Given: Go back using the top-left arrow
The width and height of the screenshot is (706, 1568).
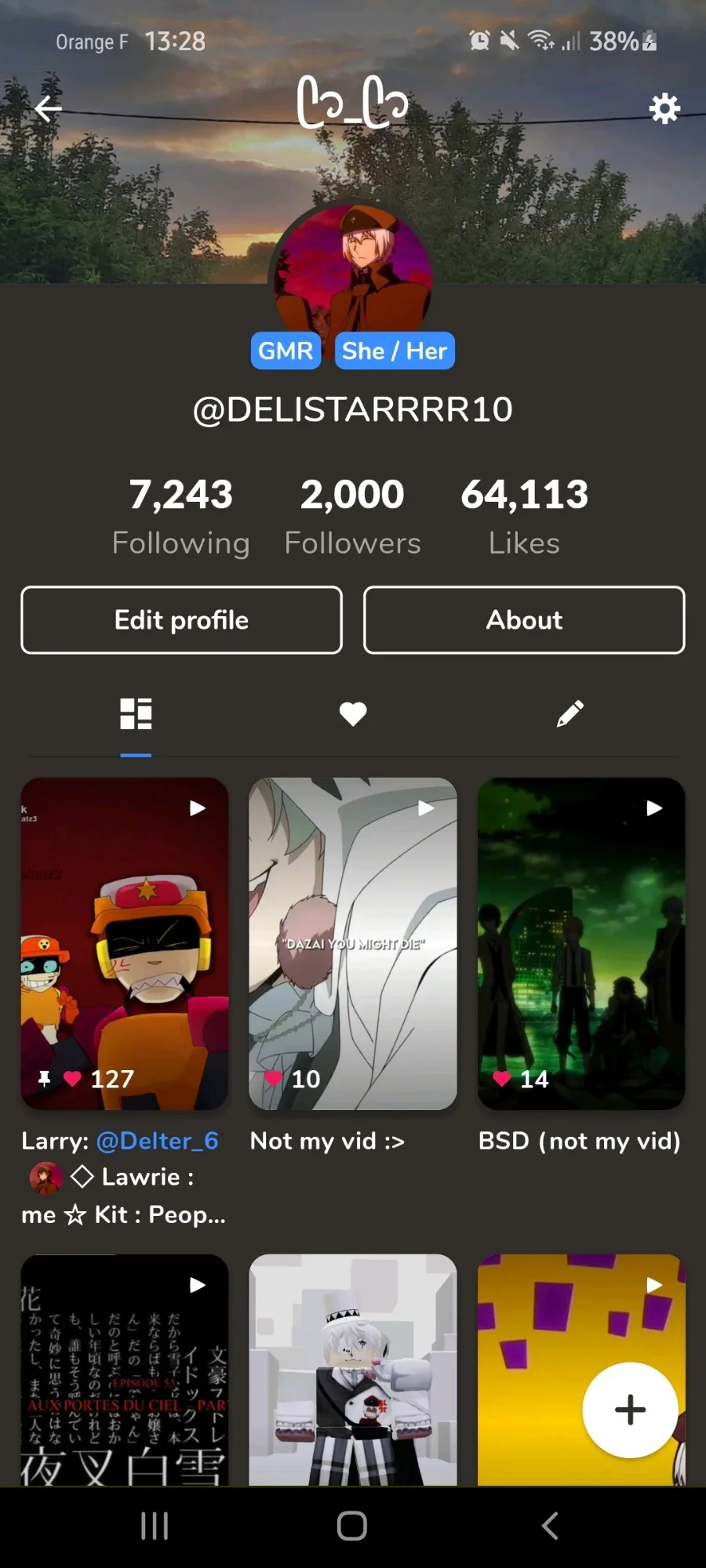Looking at the screenshot, I should [x=49, y=108].
